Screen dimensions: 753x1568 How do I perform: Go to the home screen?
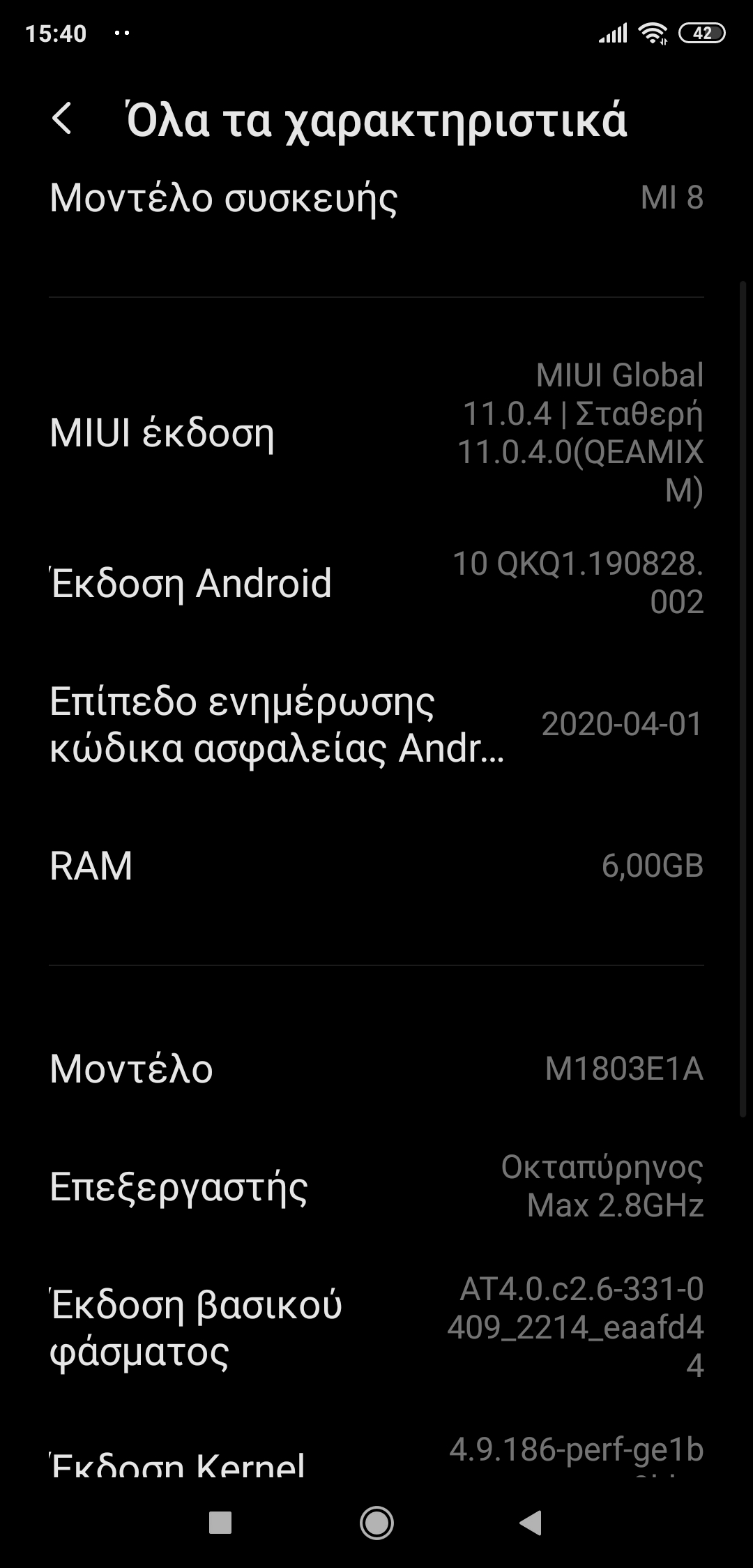(376, 1523)
